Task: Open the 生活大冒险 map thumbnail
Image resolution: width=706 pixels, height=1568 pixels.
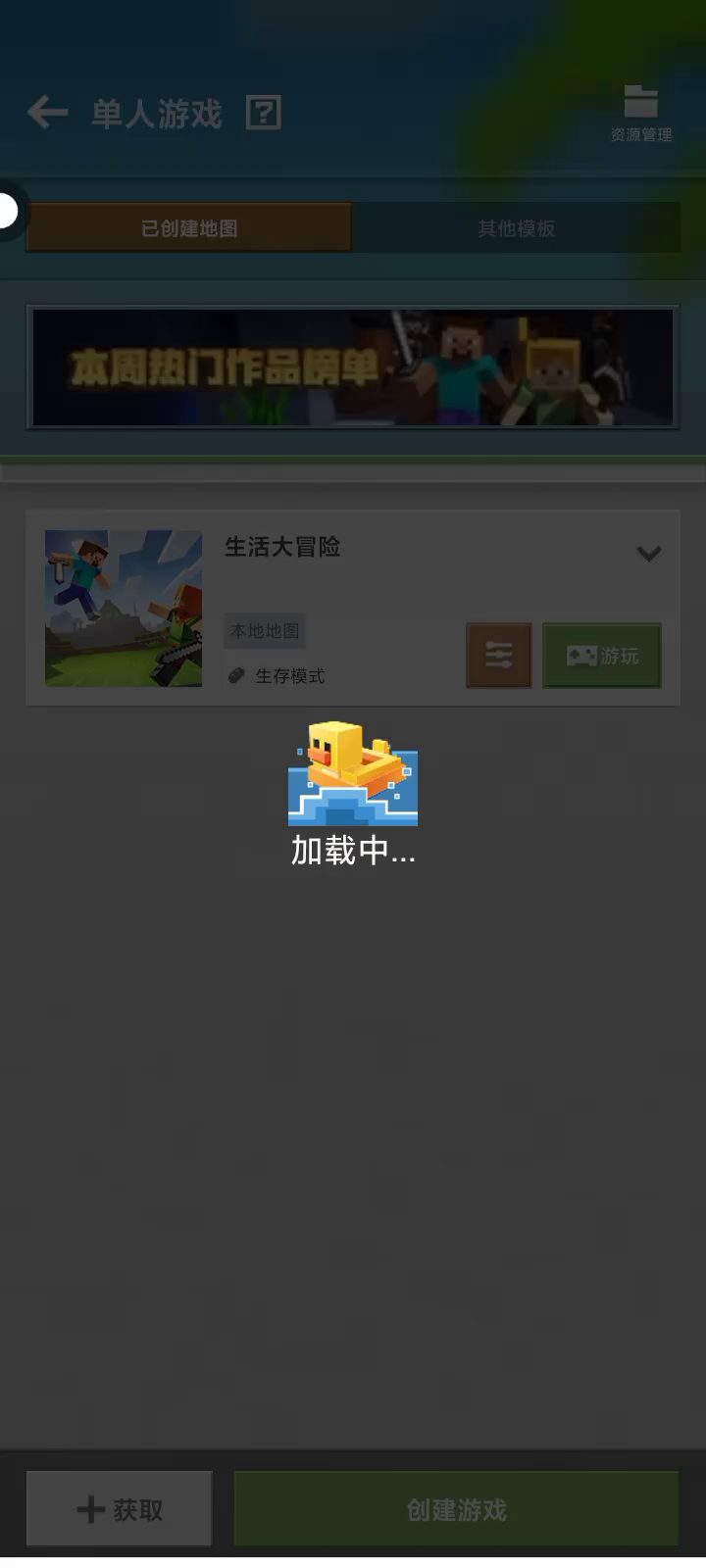Action: point(124,609)
